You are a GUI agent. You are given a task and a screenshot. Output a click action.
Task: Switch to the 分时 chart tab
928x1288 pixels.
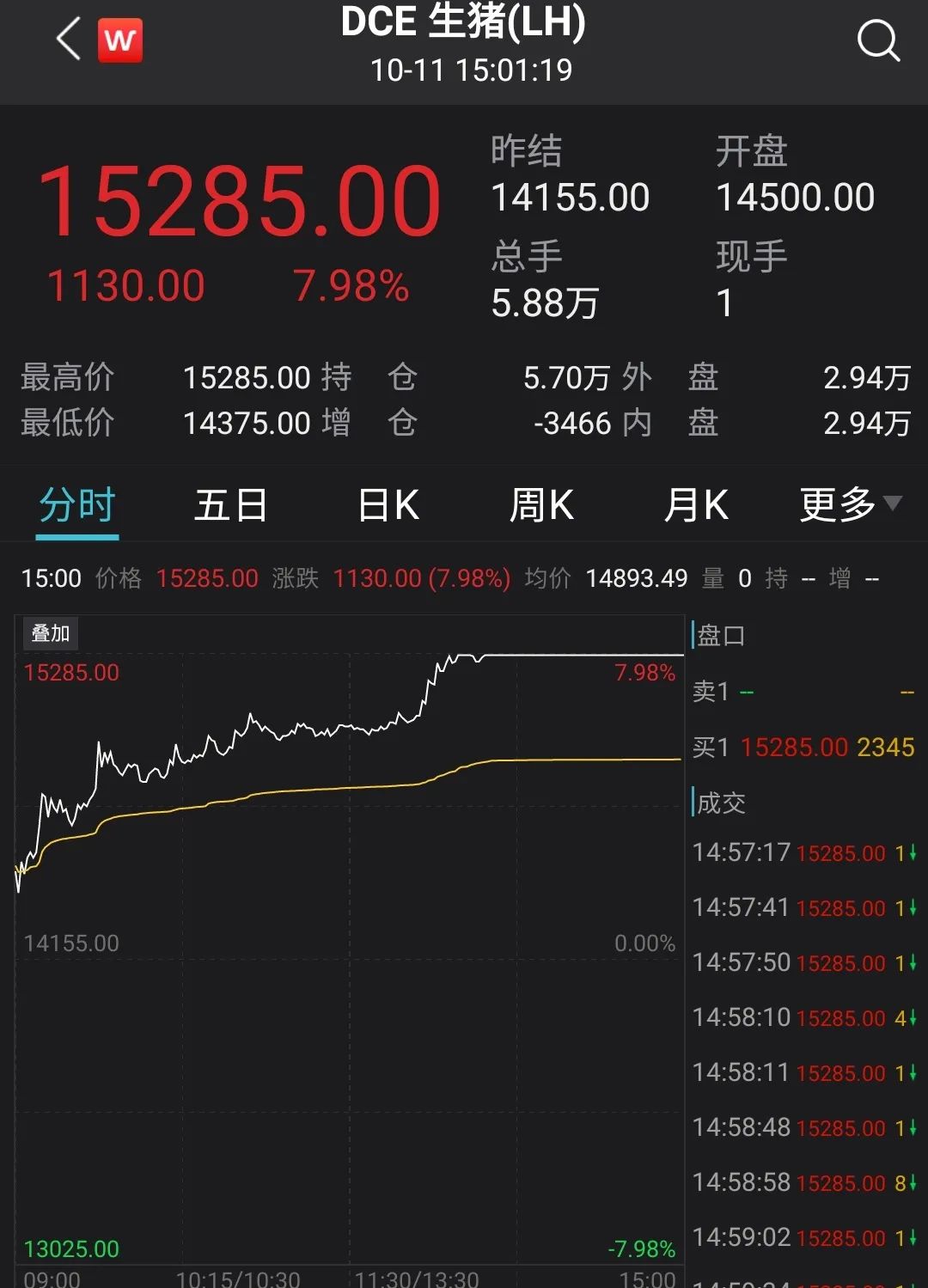coord(77,505)
